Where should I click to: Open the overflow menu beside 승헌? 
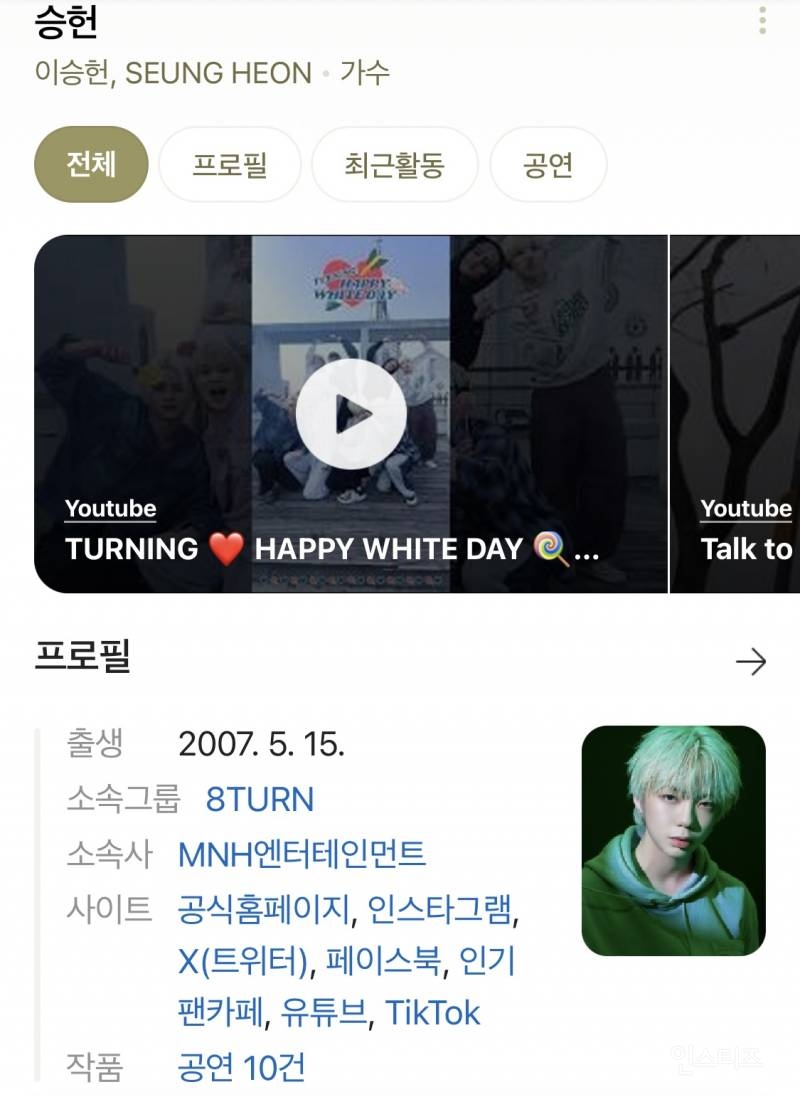pyautogui.click(x=762, y=21)
